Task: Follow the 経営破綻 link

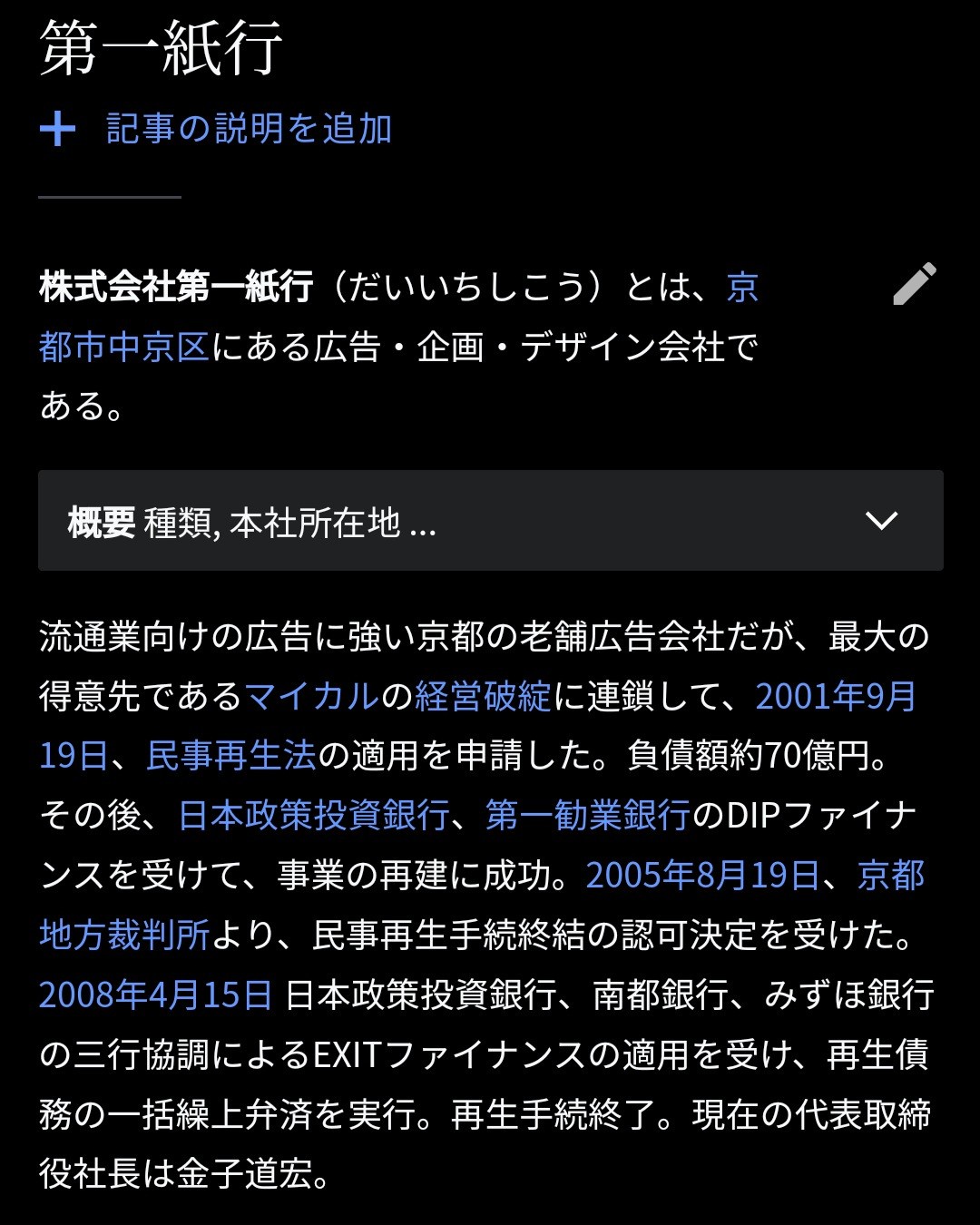Action: pos(482,697)
